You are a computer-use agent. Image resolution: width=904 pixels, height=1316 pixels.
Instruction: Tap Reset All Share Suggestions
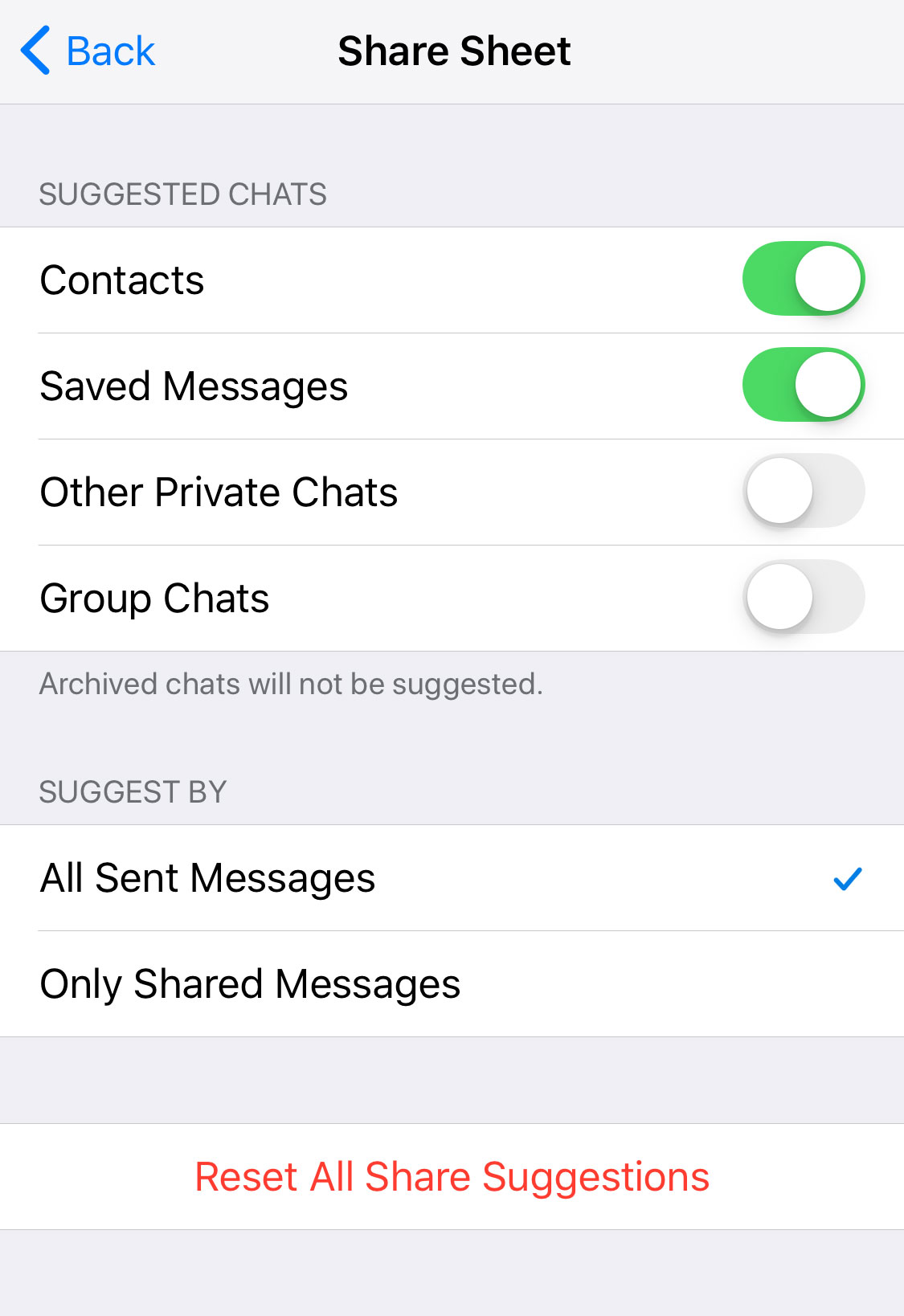click(x=452, y=1176)
